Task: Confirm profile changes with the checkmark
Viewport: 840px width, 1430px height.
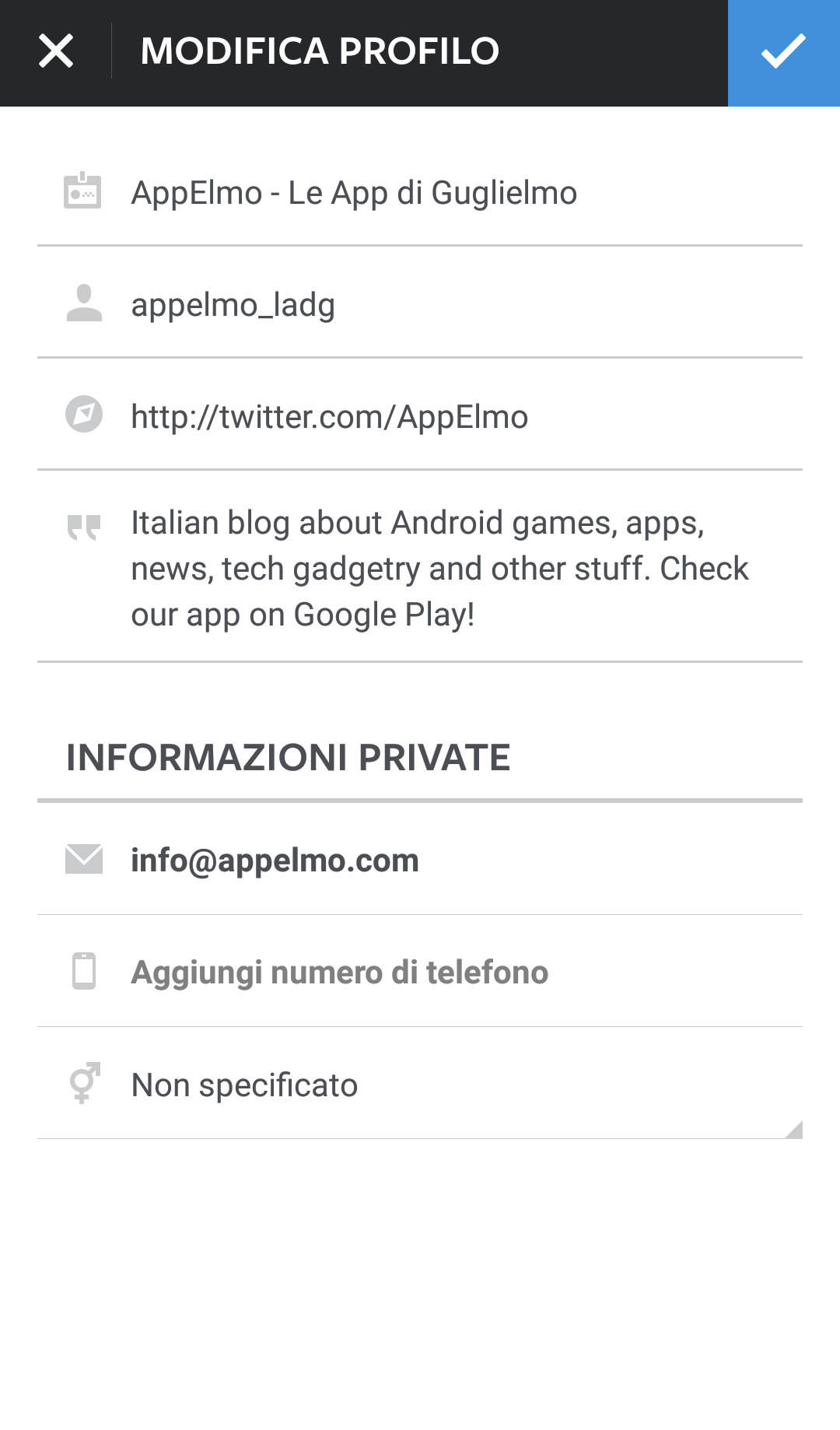Action: (x=784, y=53)
